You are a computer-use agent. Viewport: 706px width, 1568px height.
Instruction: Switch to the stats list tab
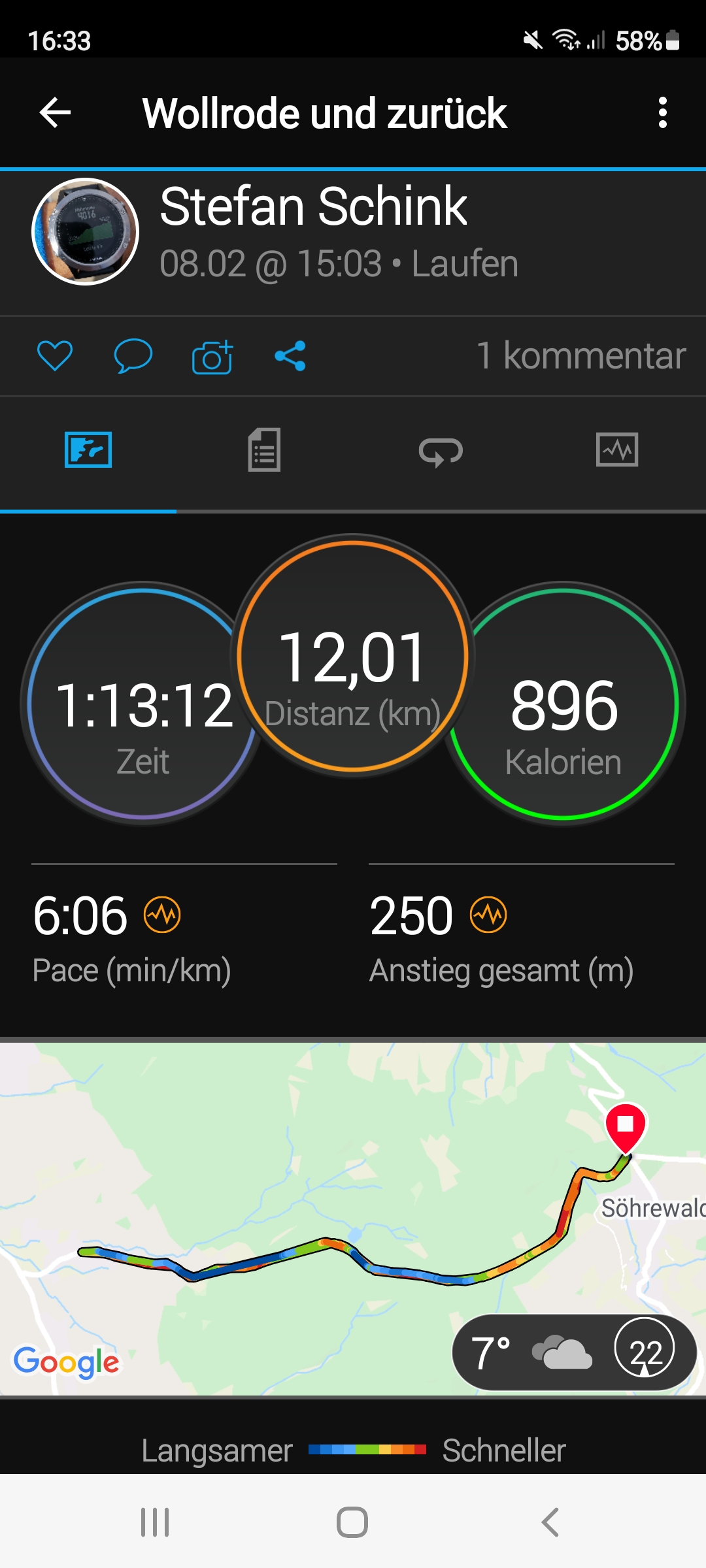[264, 450]
